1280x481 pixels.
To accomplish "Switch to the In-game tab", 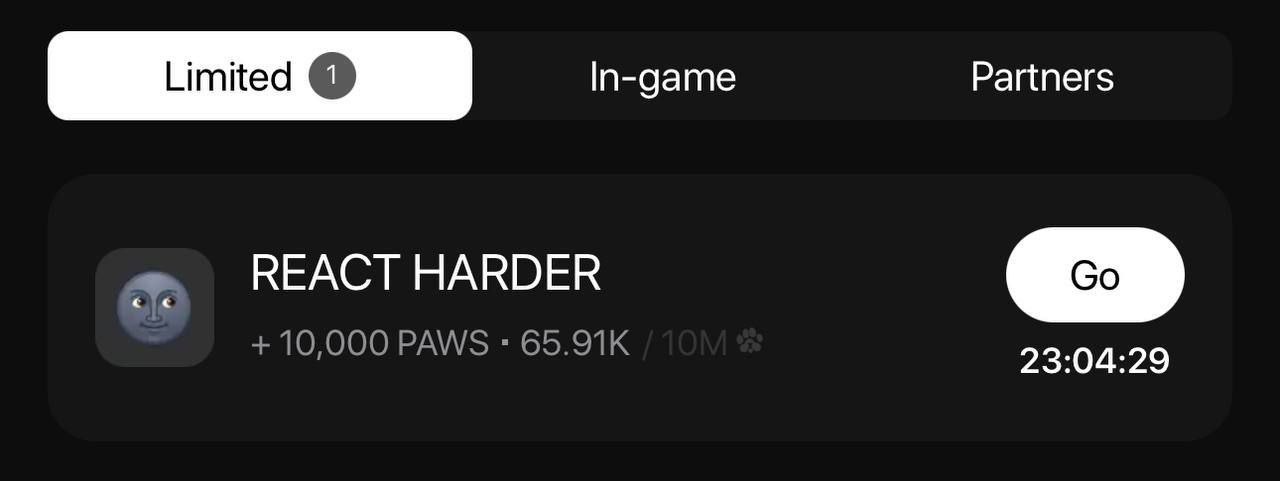I will click(662, 77).
